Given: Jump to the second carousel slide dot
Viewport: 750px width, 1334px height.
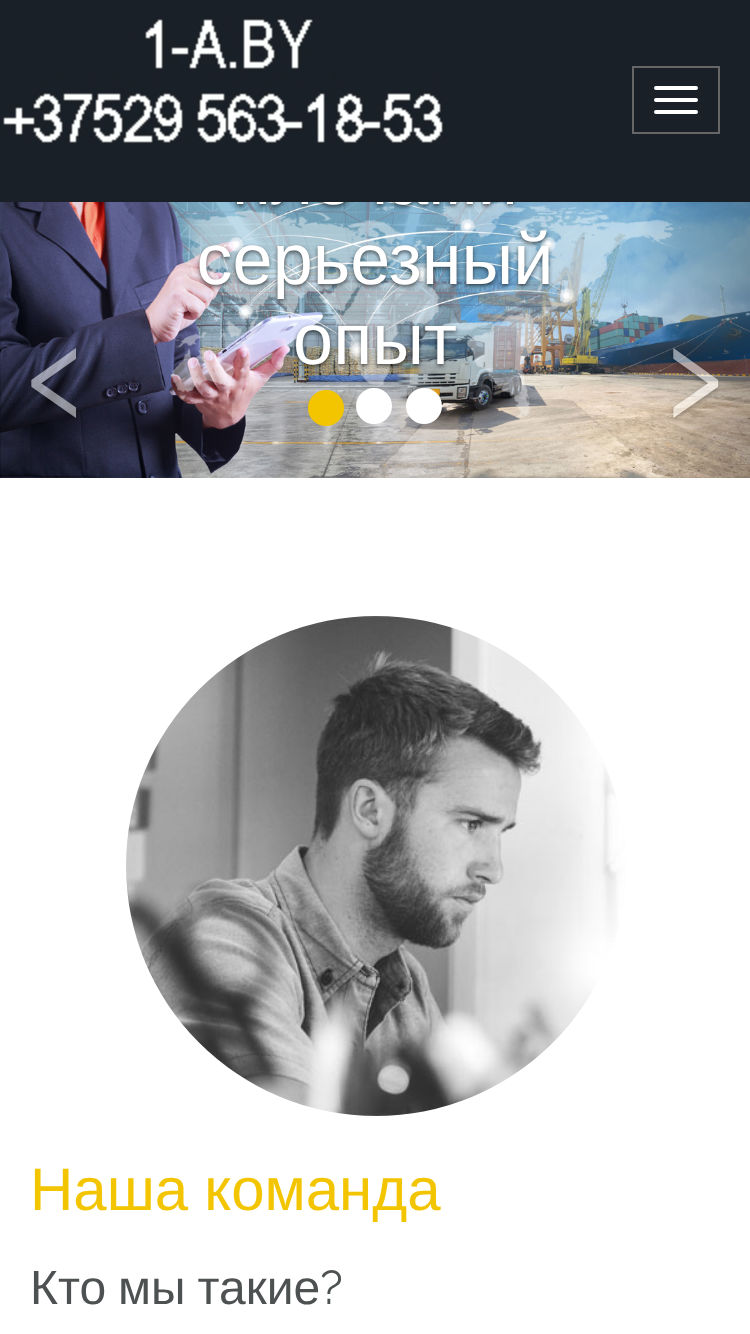Looking at the screenshot, I should pos(374,406).
